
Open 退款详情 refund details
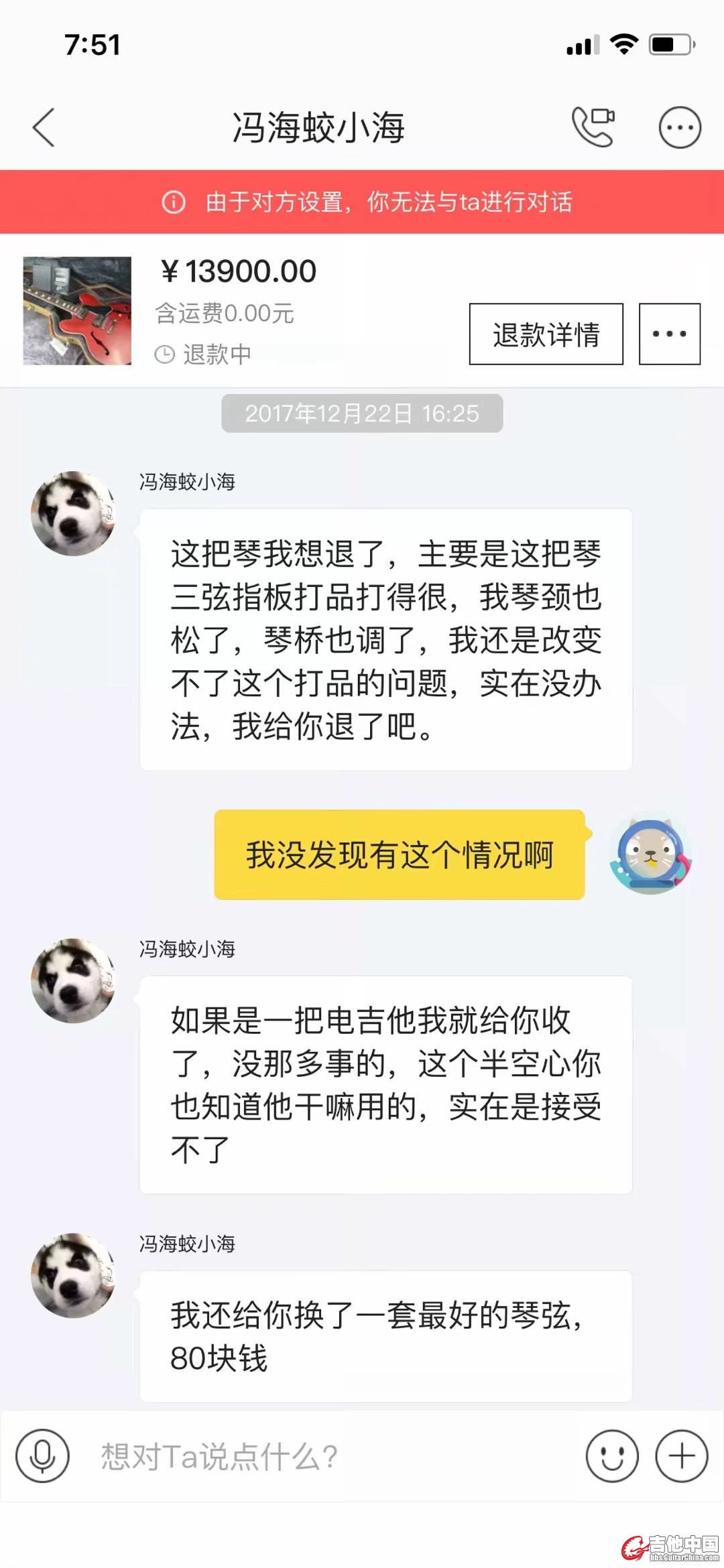[x=546, y=334]
